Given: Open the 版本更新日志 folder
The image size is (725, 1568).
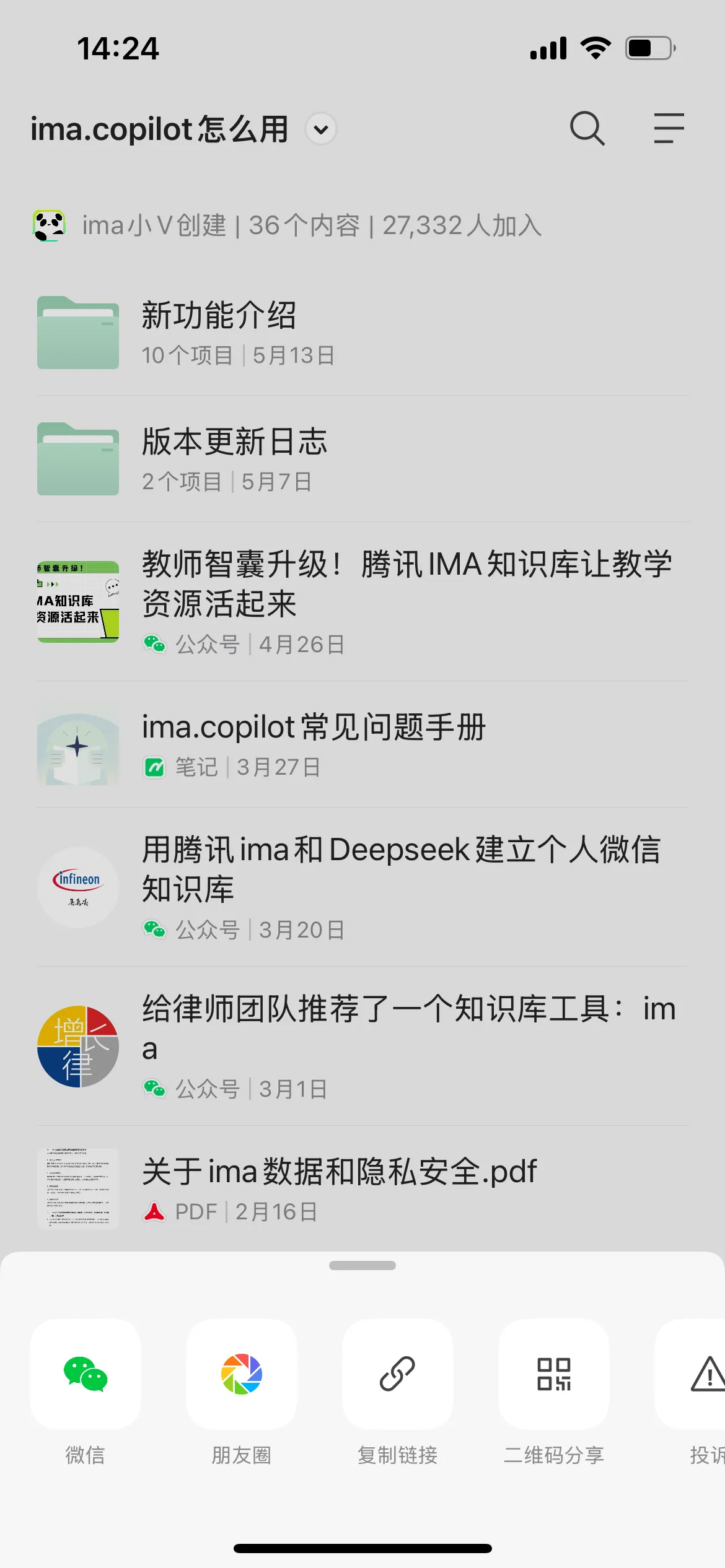Looking at the screenshot, I should tap(362, 459).
